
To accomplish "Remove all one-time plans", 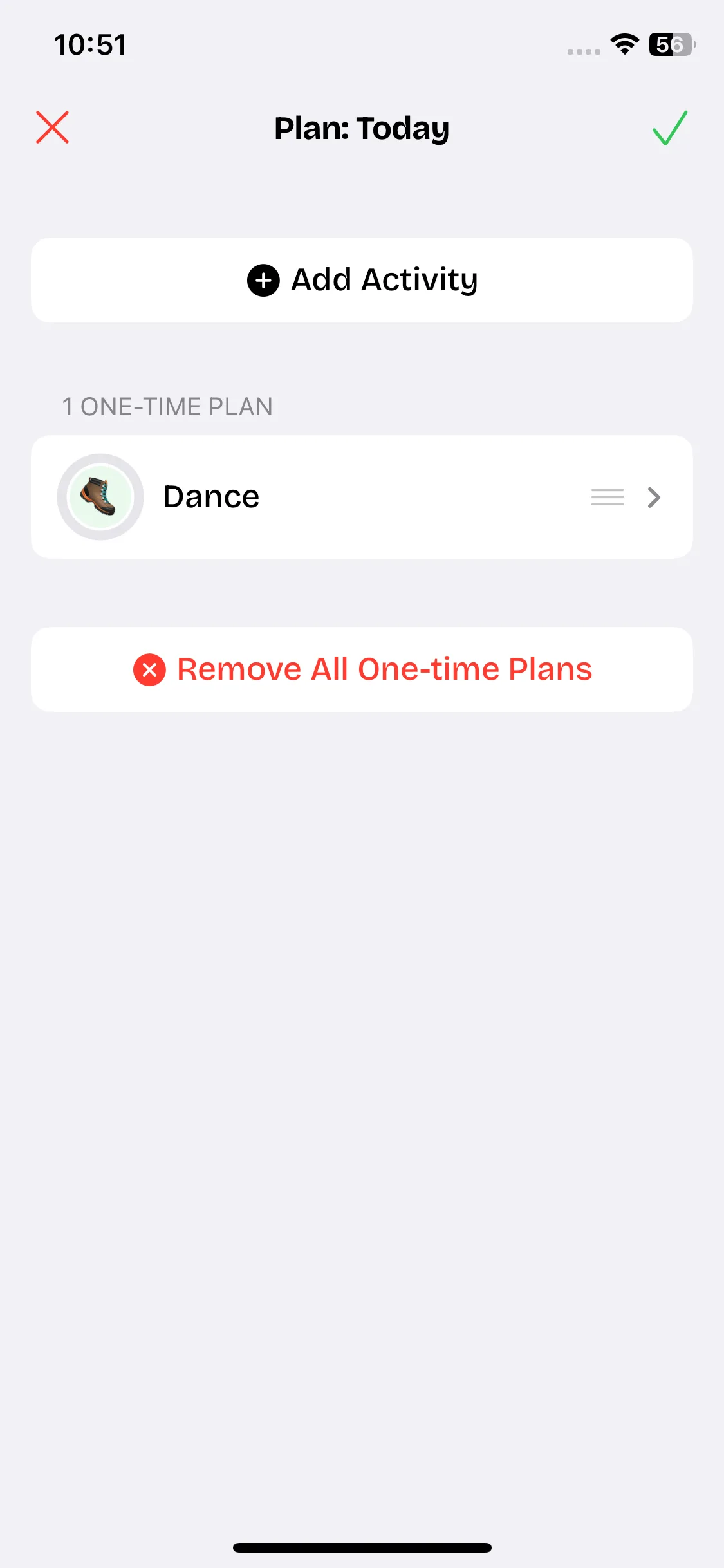I will [362, 669].
